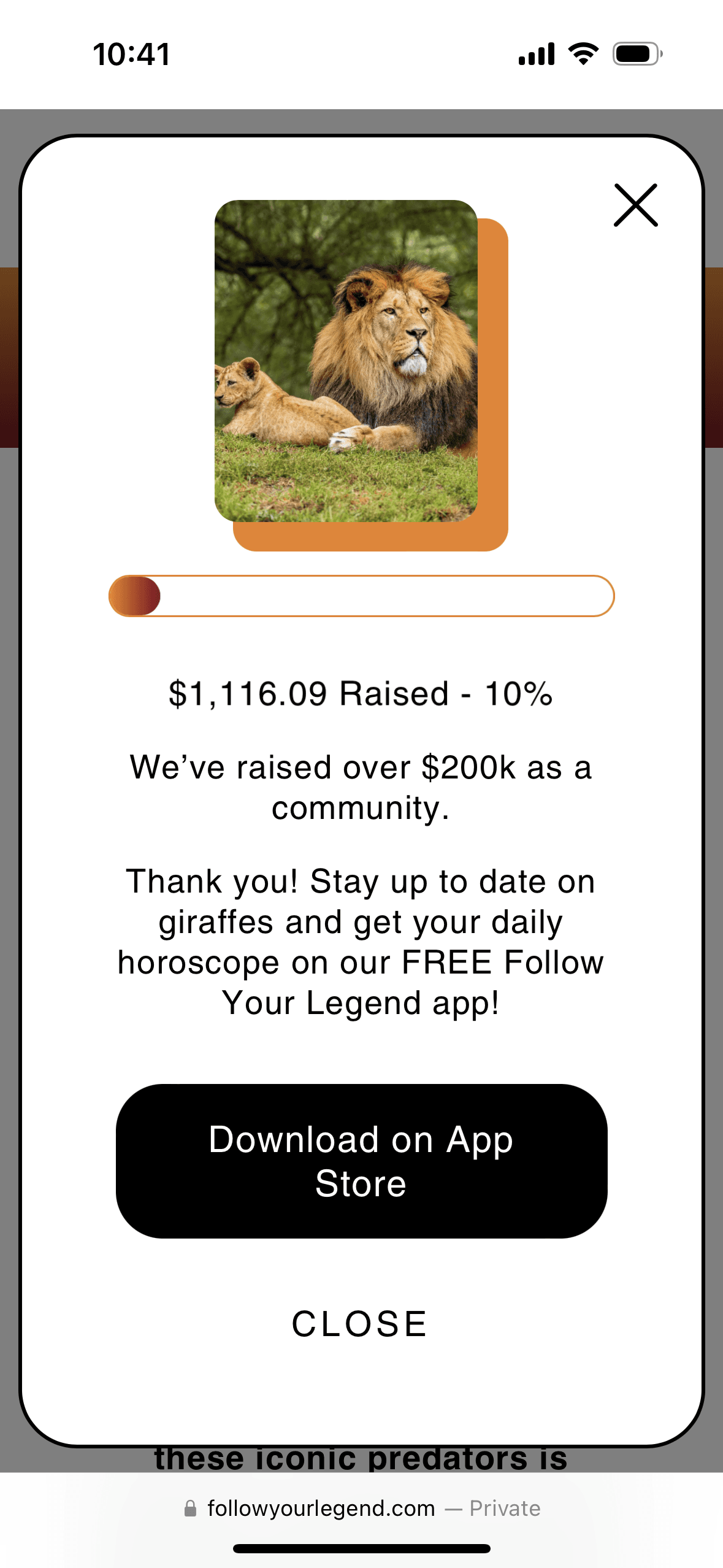Tap Download on App Store button
723x1568 pixels.
click(361, 1161)
